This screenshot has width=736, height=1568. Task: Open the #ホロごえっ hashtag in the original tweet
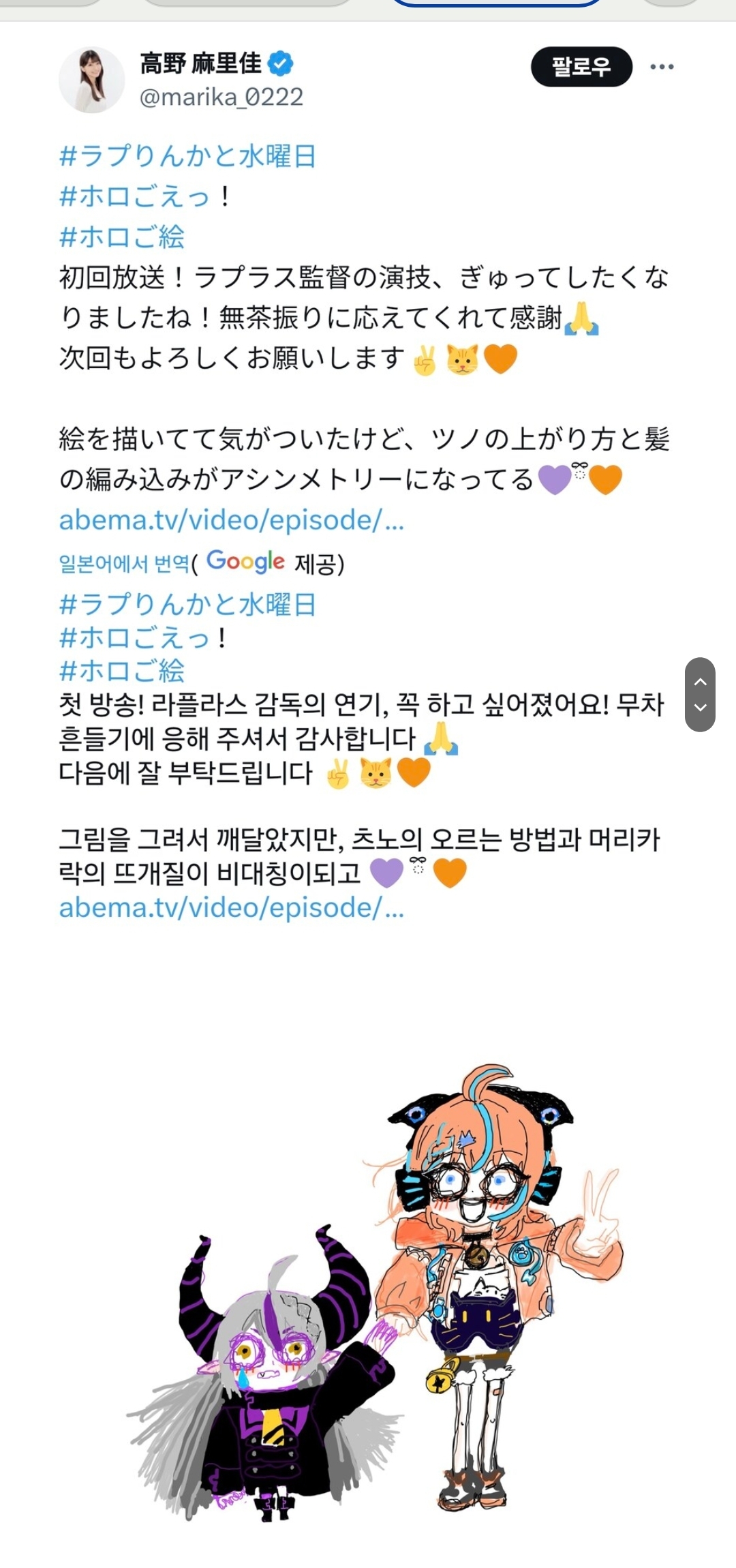[x=135, y=196]
